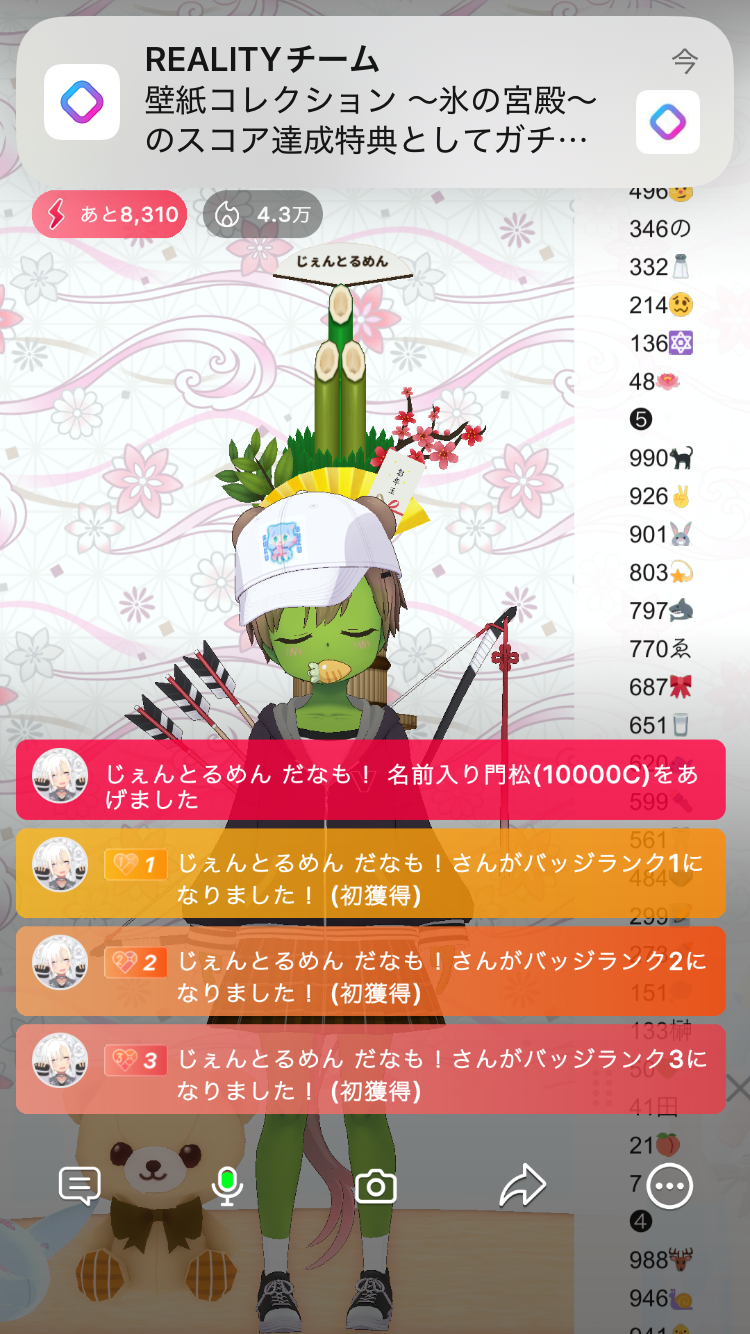Share this live stream

click(522, 1186)
